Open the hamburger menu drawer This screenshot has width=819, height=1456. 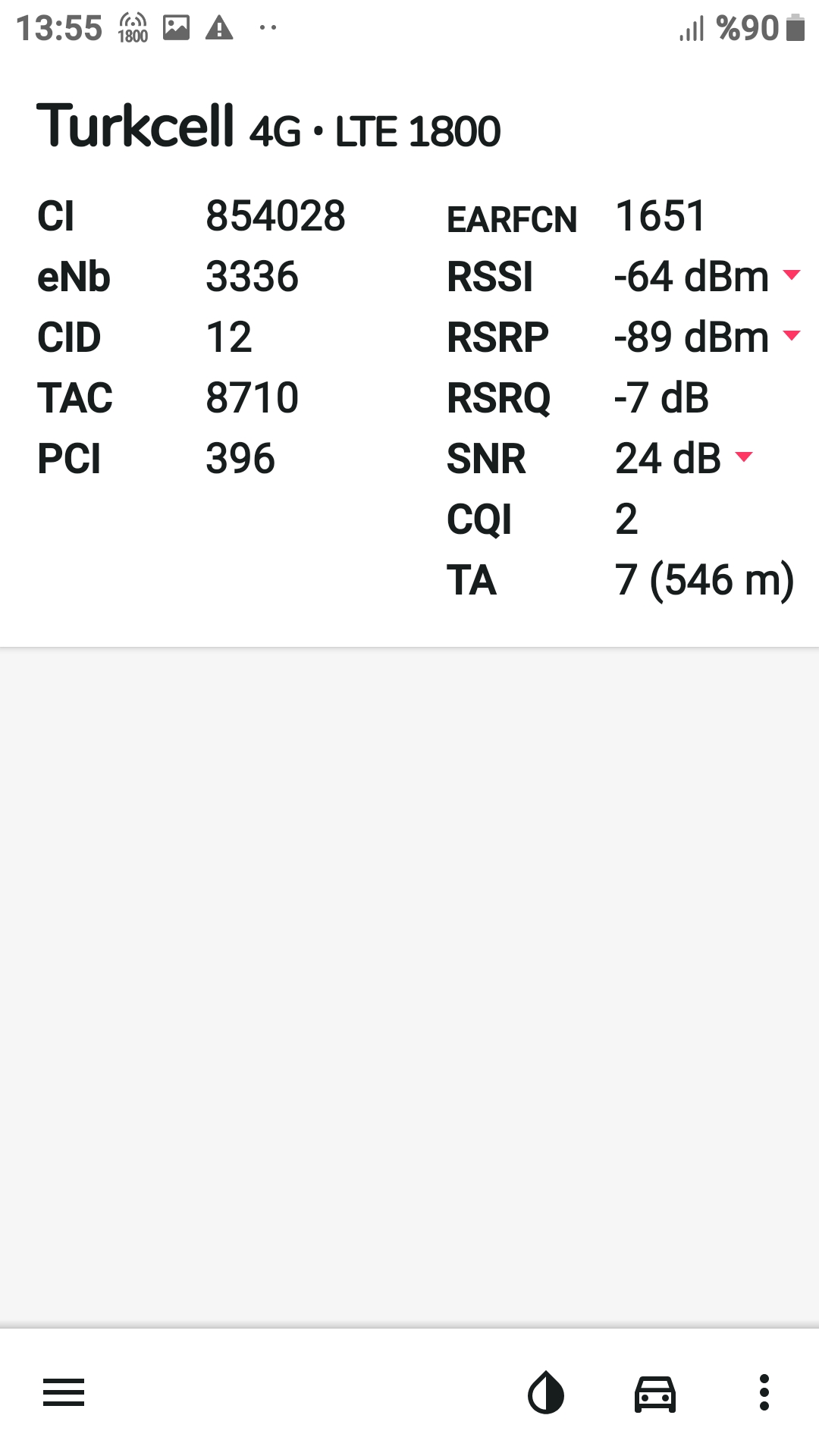click(64, 1392)
